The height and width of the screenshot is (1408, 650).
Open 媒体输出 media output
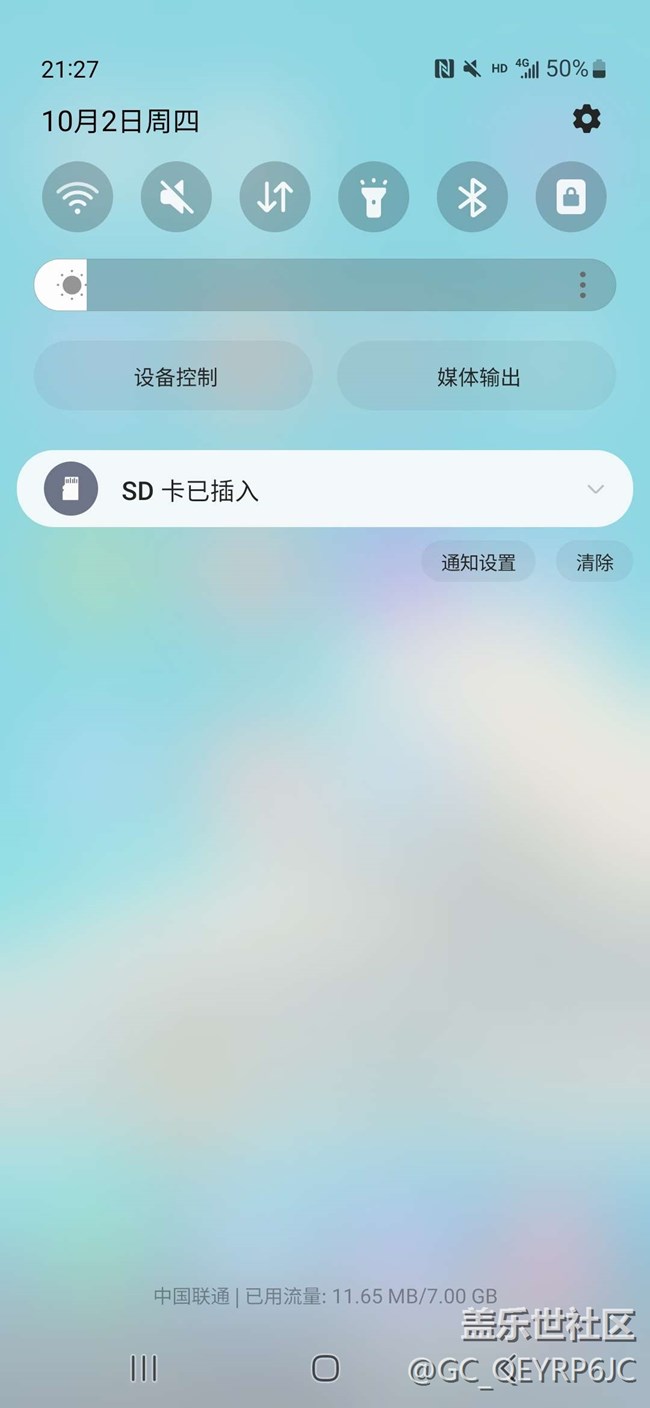(x=477, y=377)
